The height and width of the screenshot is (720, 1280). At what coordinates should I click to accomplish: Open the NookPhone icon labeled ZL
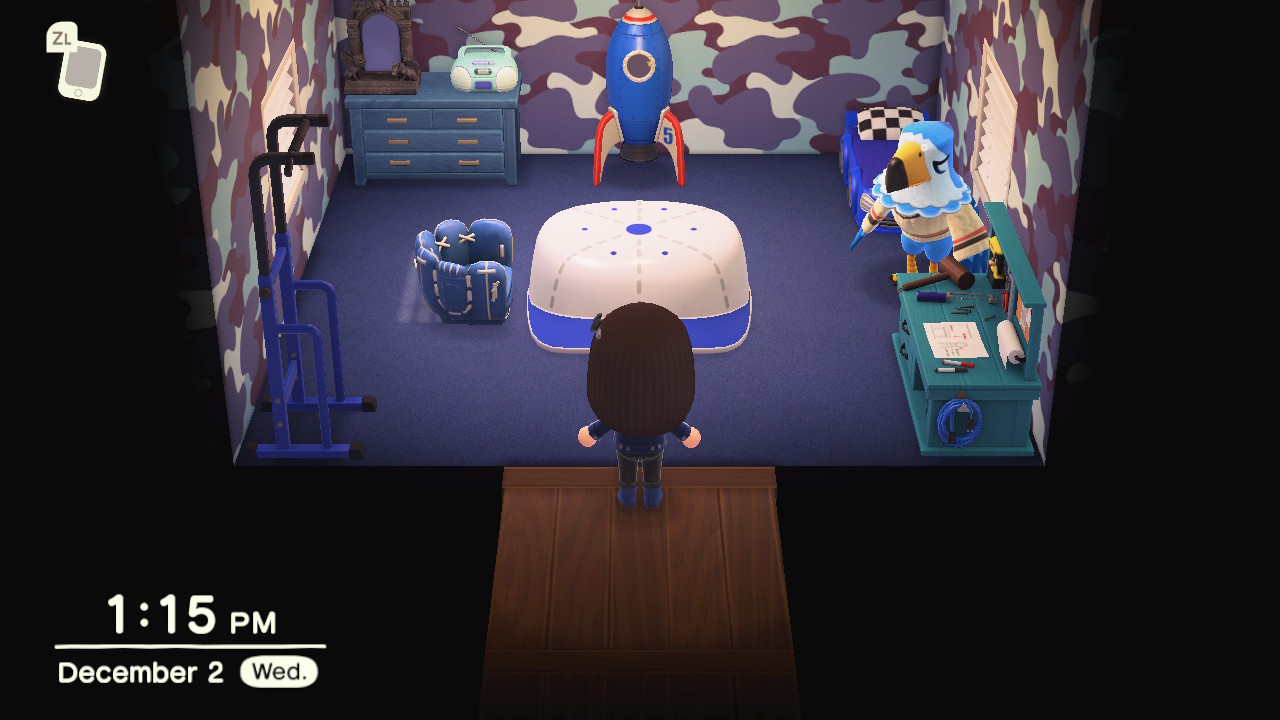(x=77, y=63)
